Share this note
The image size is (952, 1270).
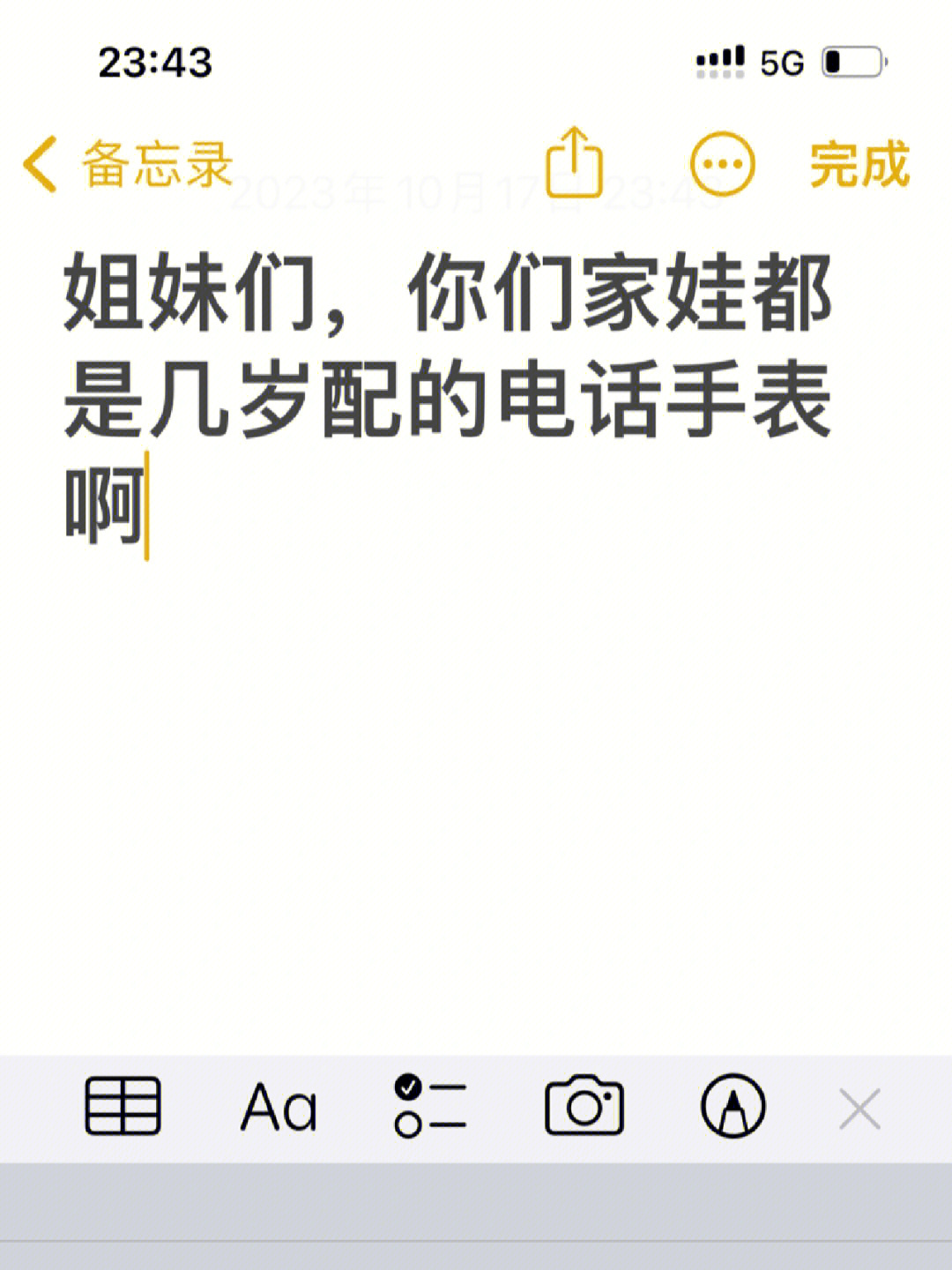(x=574, y=163)
